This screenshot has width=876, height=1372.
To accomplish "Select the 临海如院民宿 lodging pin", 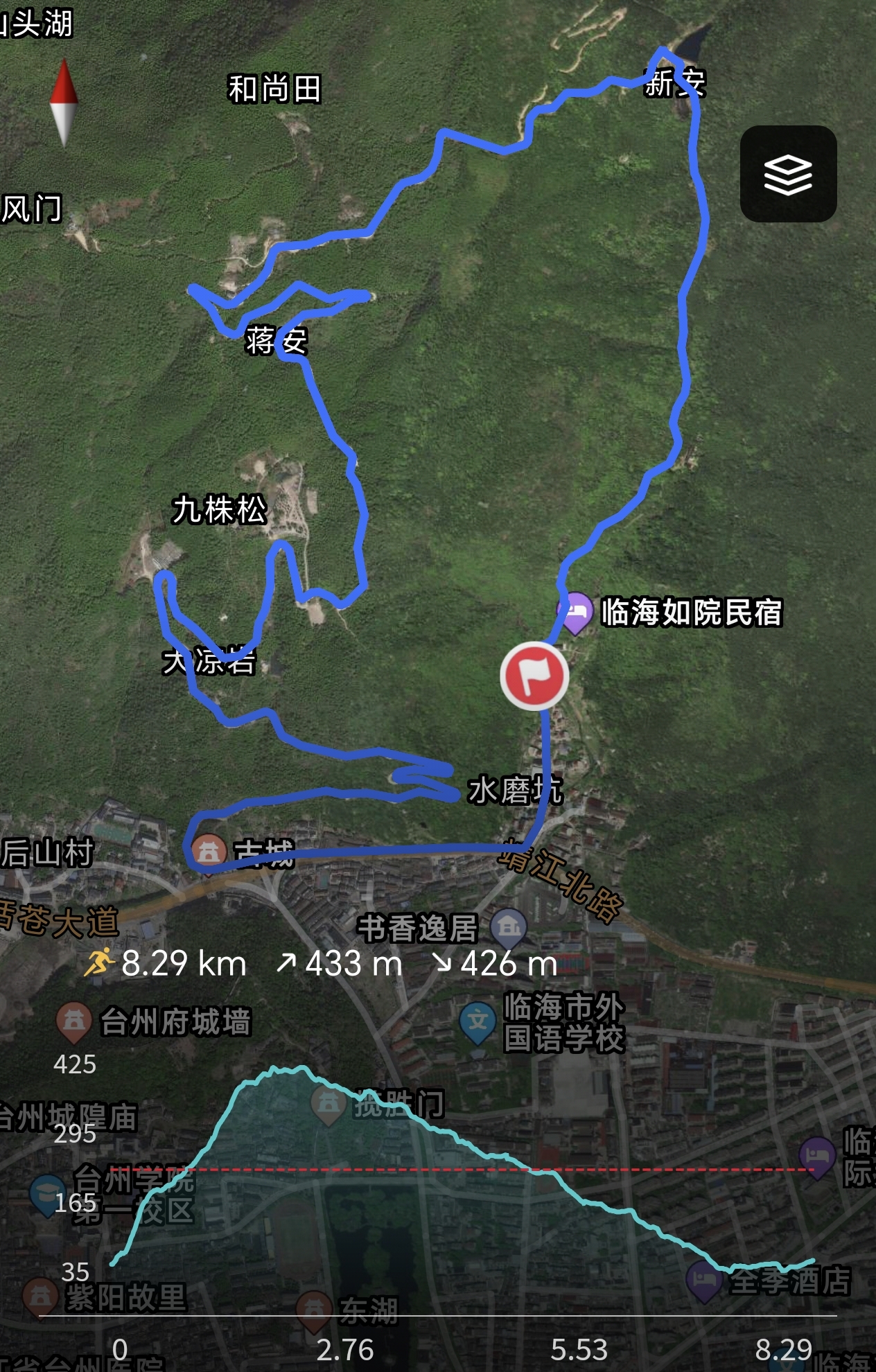I will [575, 613].
